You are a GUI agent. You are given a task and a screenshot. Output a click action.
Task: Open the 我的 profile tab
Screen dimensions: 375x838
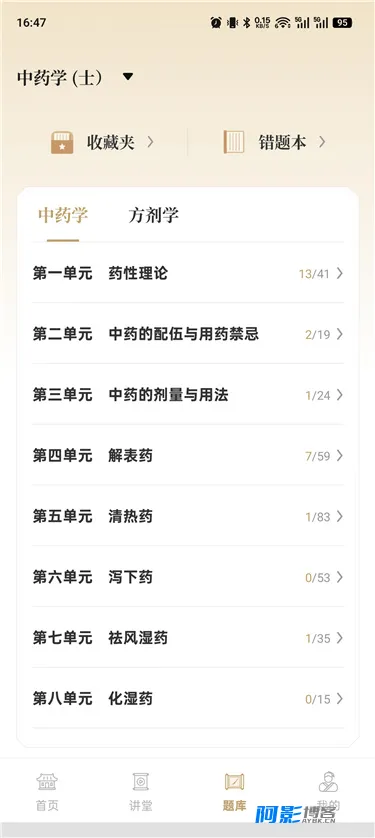[x=328, y=792]
